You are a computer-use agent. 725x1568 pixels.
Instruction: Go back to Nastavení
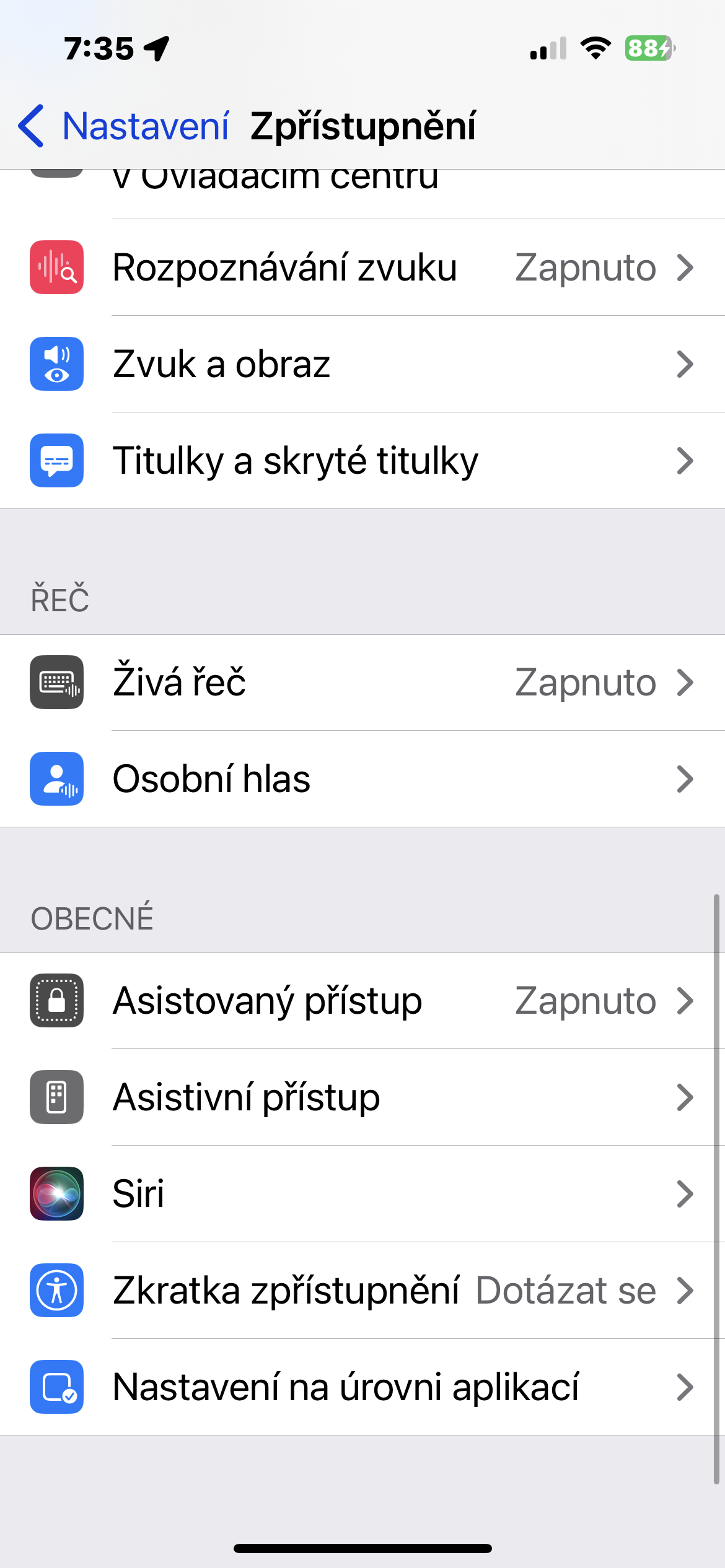pyautogui.click(x=124, y=126)
